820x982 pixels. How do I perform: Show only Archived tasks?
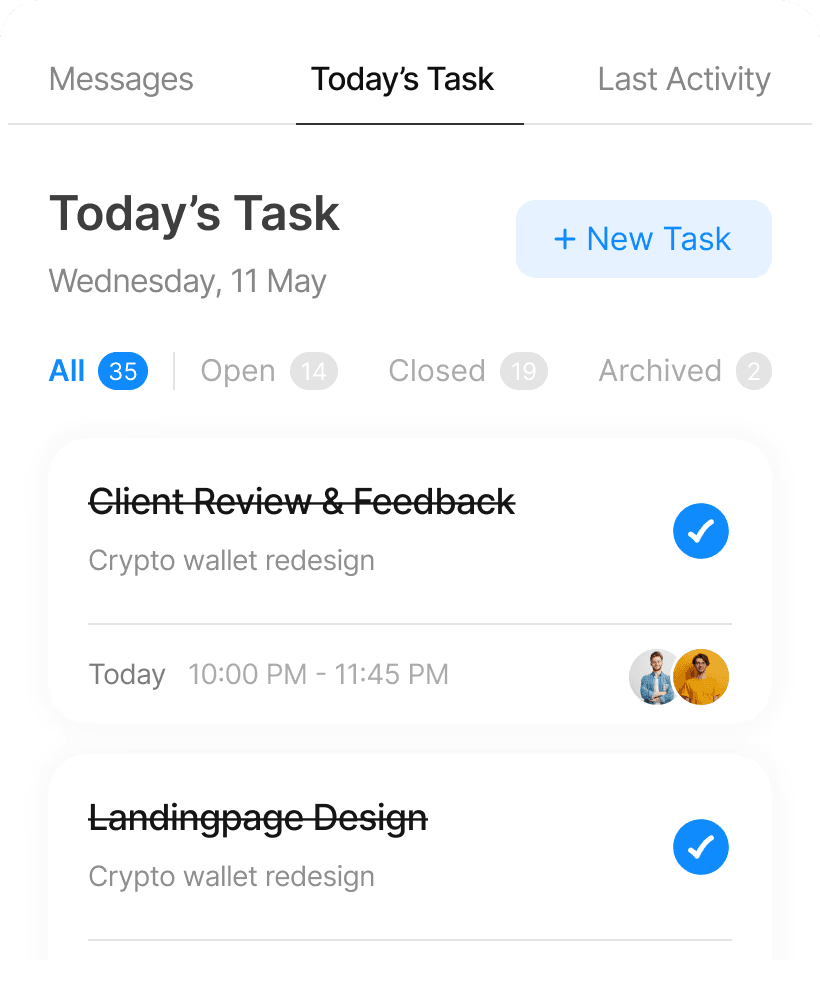click(660, 371)
